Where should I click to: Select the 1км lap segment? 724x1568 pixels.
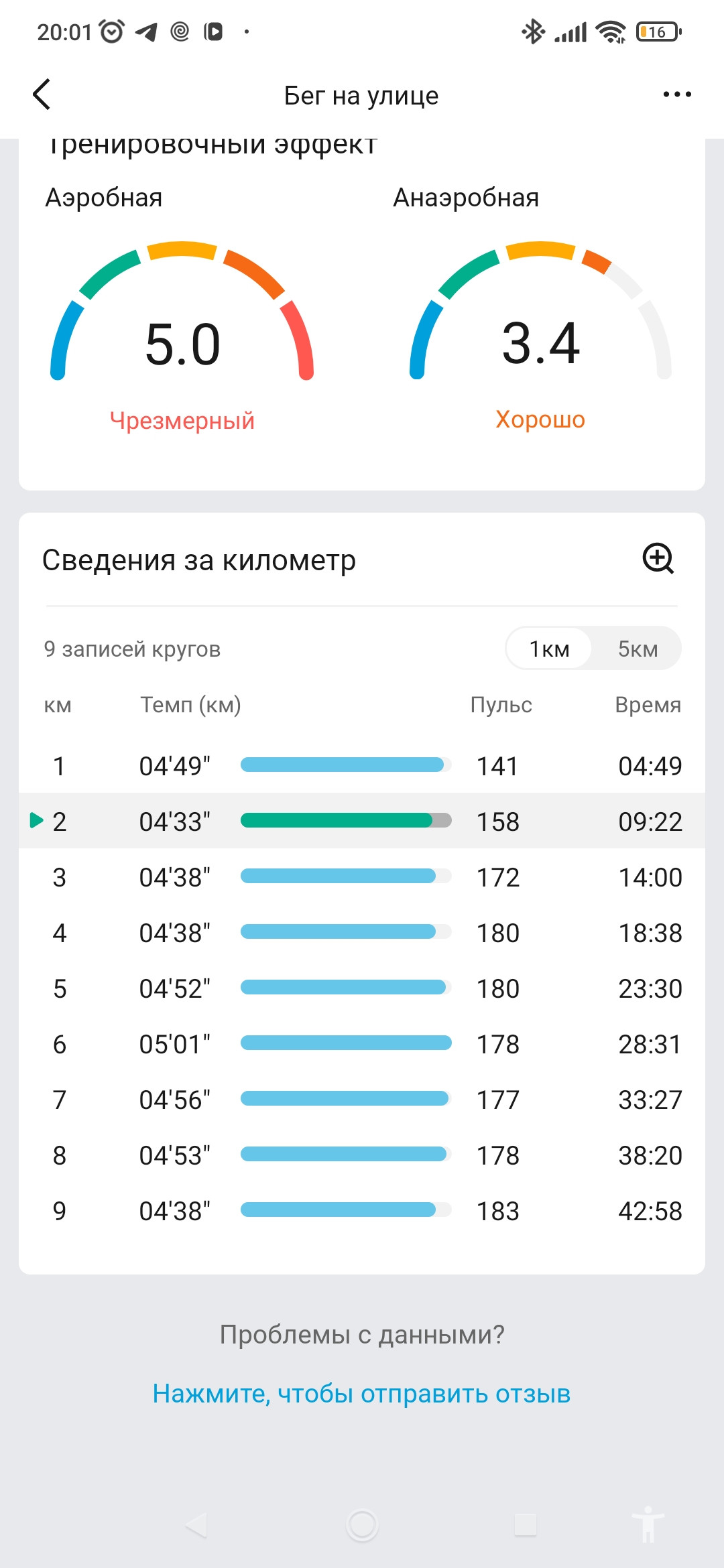pos(549,649)
